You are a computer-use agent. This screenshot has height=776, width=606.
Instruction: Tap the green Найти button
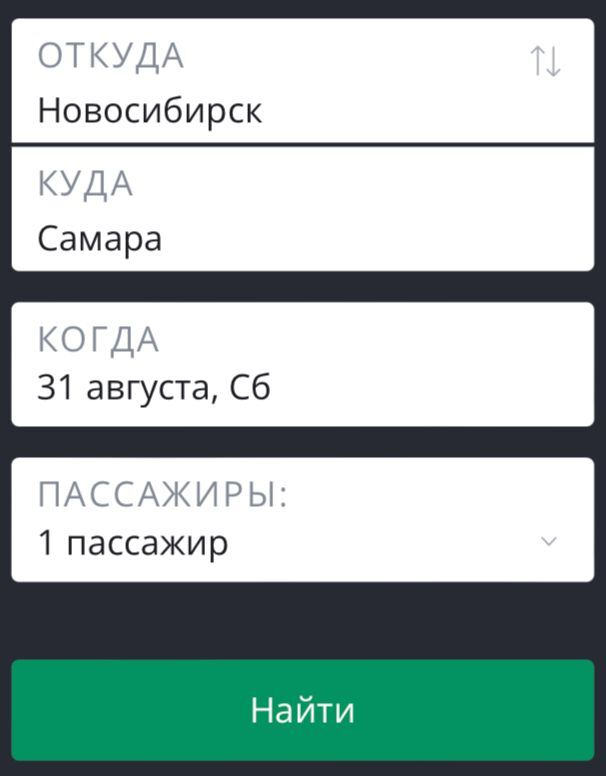coord(302,710)
